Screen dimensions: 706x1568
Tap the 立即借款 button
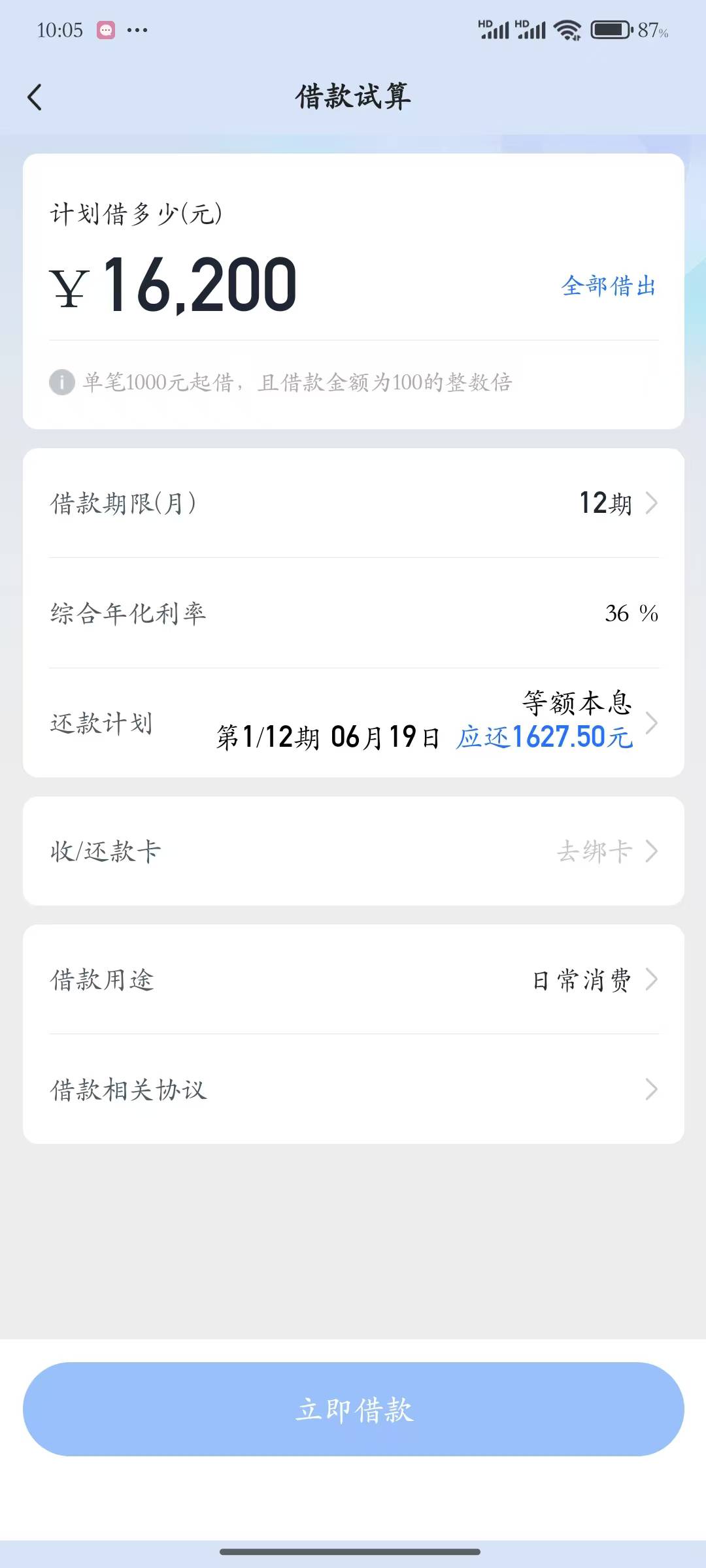tap(354, 1409)
